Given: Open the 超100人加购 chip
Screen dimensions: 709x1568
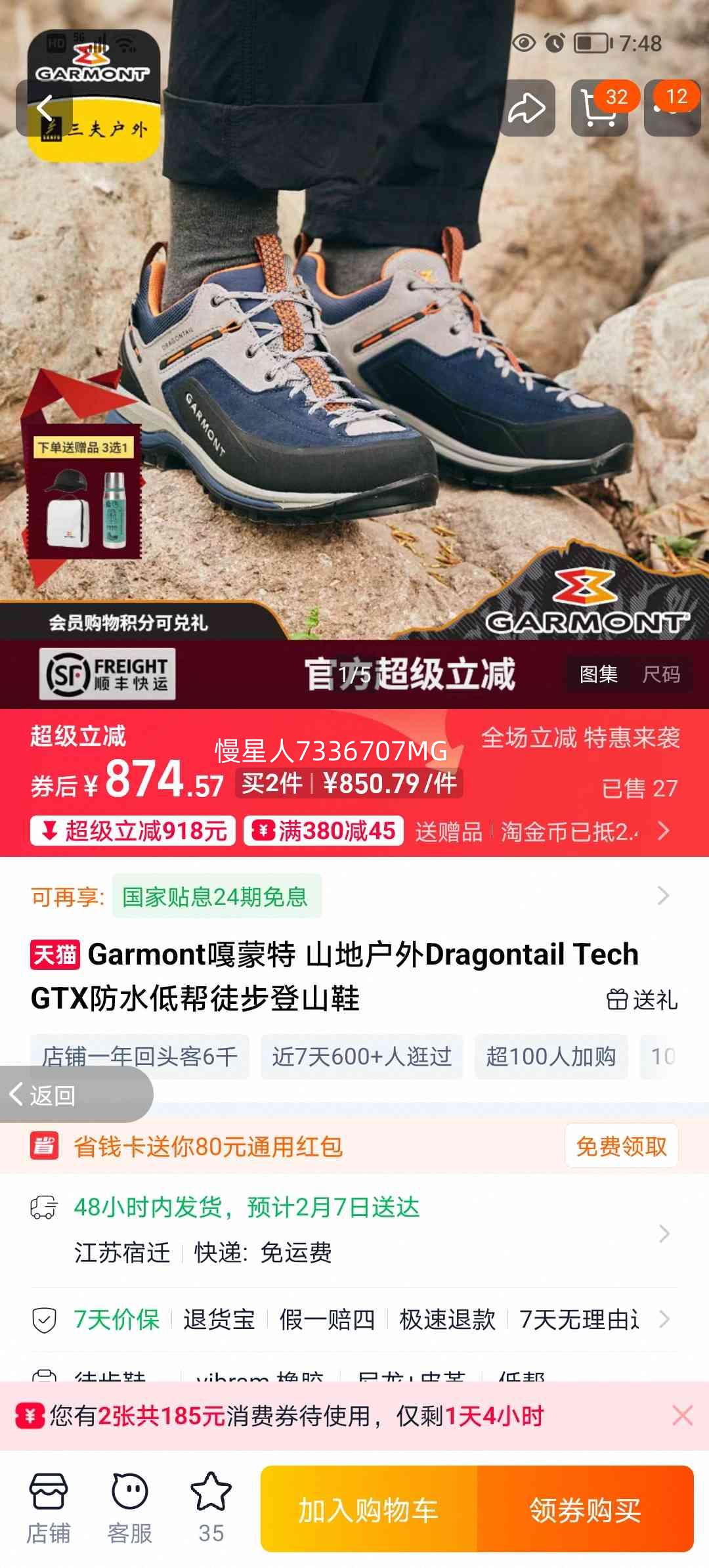Looking at the screenshot, I should [x=551, y=1056].
